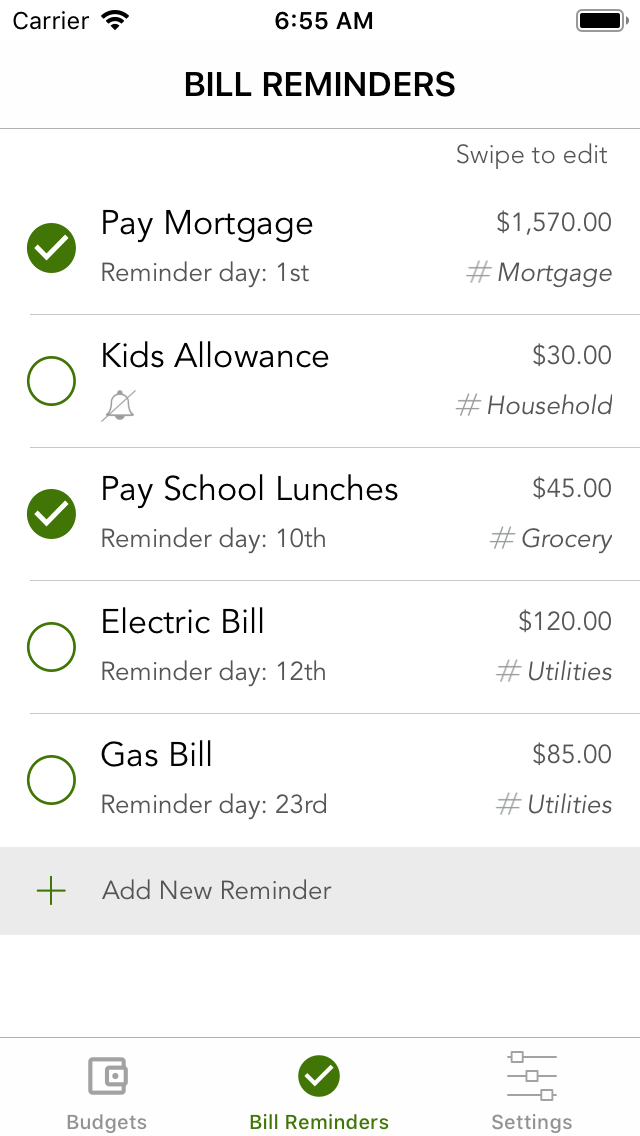Viewport: 640px width, 1136px height.
Task: Uncheck the Pay School Lunches reminder
Action: pyautogui.click(x=51, y=514)
